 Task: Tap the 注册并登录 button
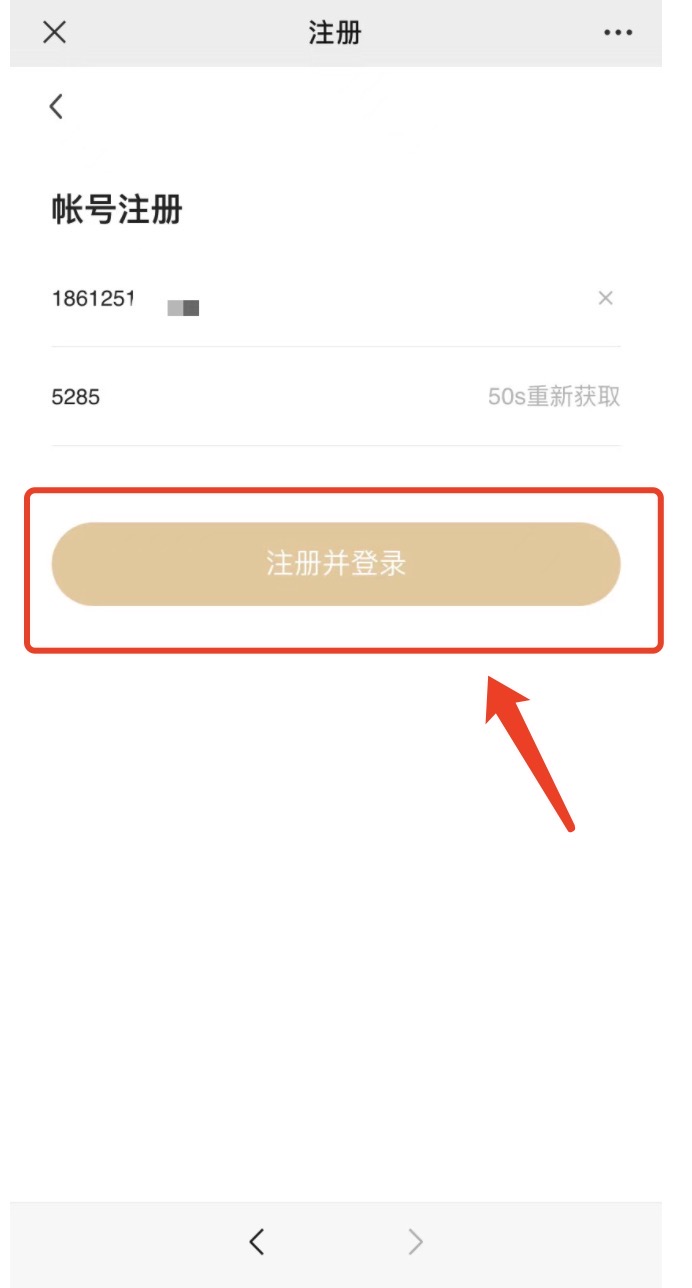336,564
